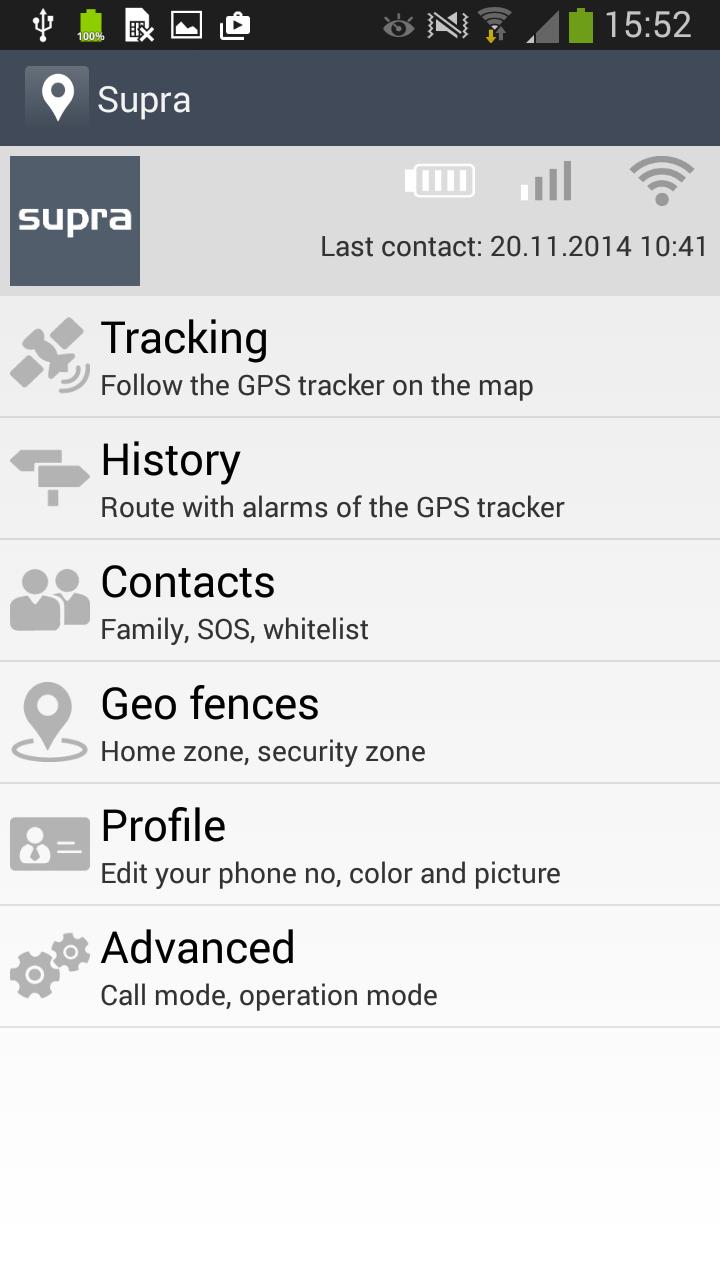Click the Profile badge icon

coord(48,841)
